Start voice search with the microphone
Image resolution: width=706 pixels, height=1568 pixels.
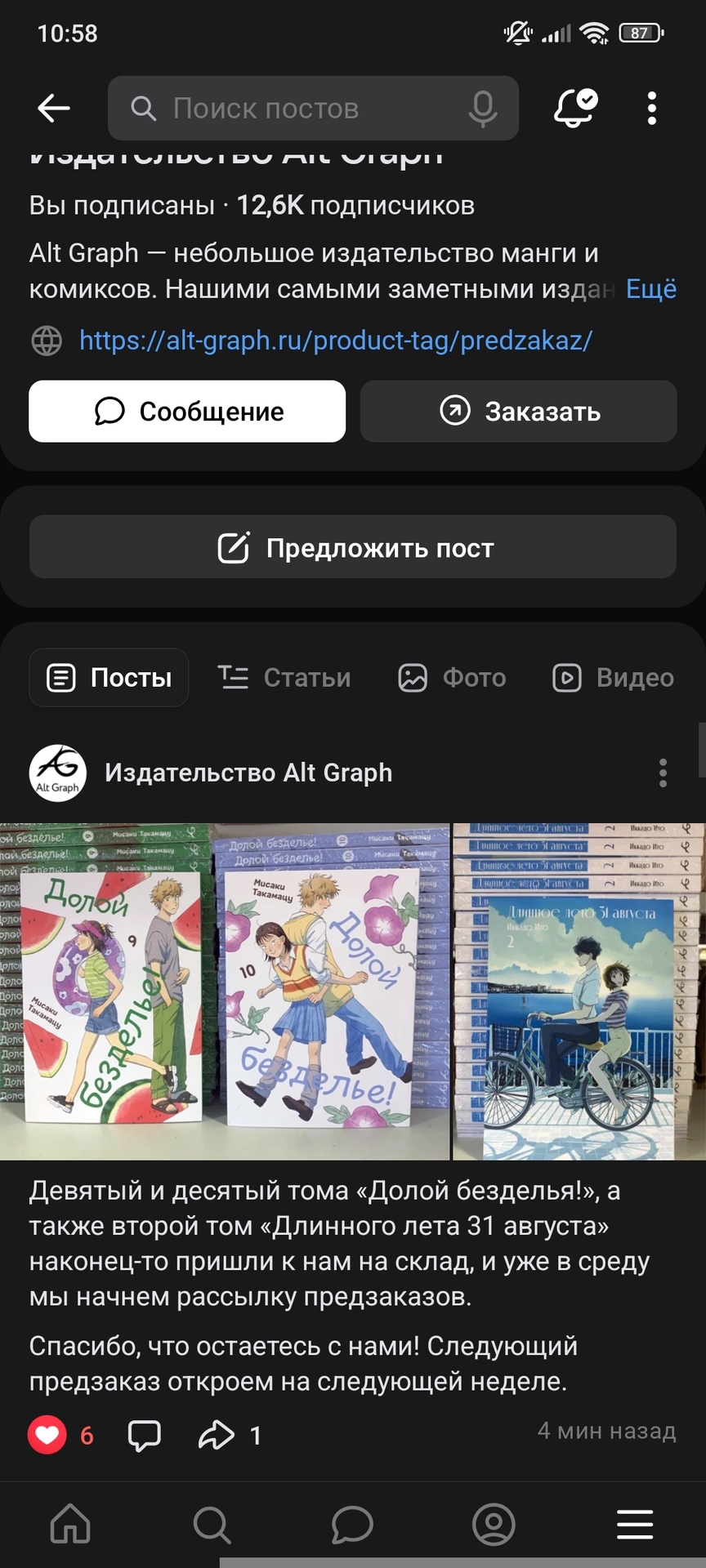click(483, 108)
